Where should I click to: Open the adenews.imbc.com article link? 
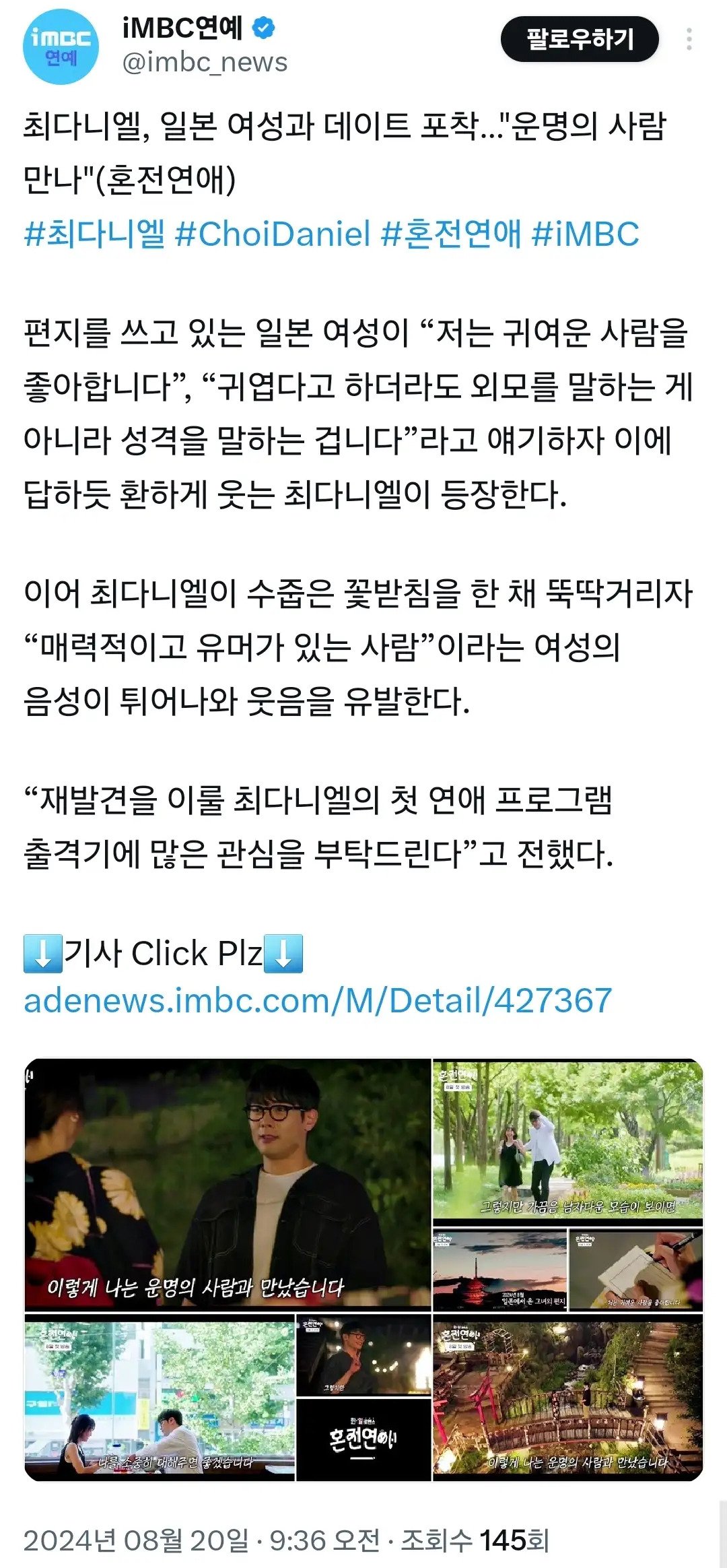pyautogui.click(x=318, y=1000)
